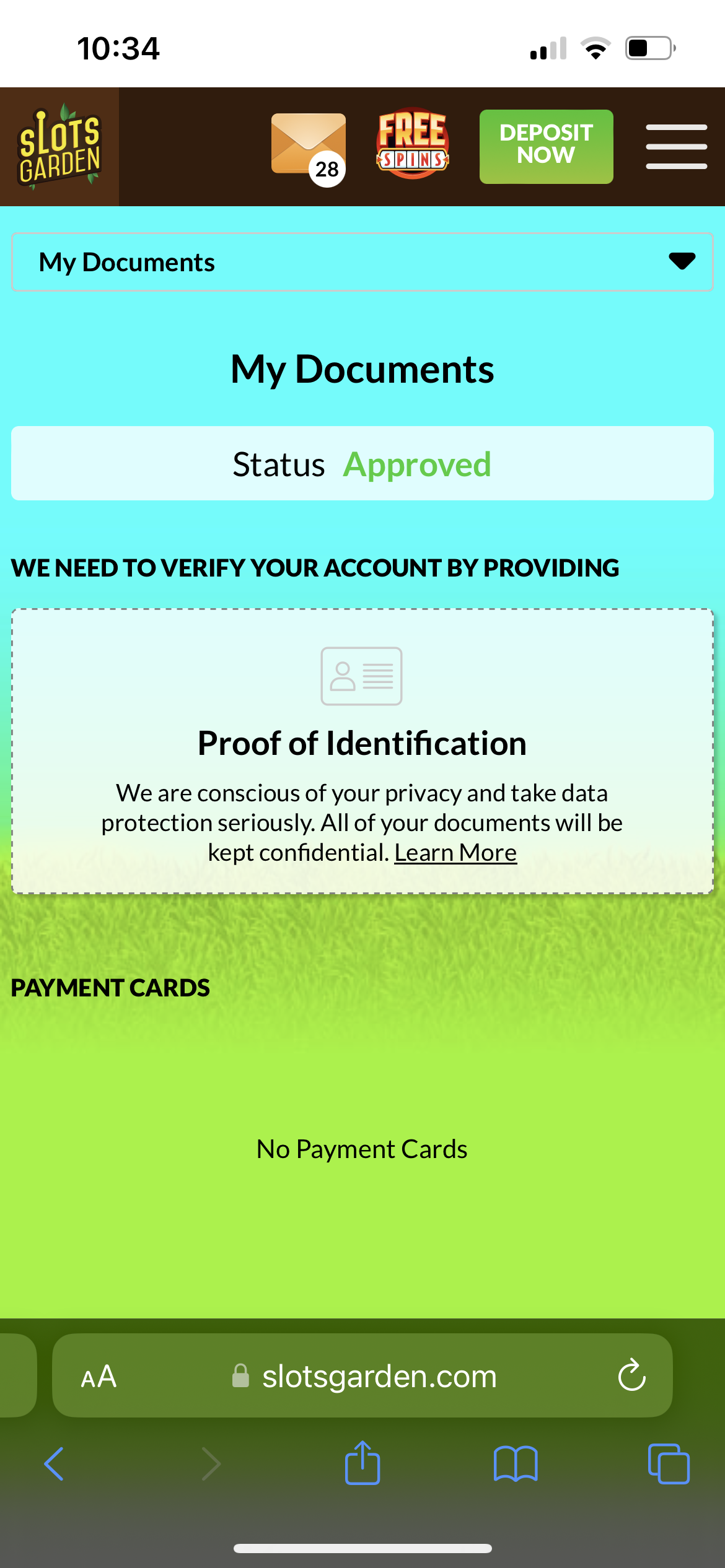Viewport: 725px width, 1568px height.
Task: Tap the slotsgarden.com address bar
Action: tap(379, 1377)
